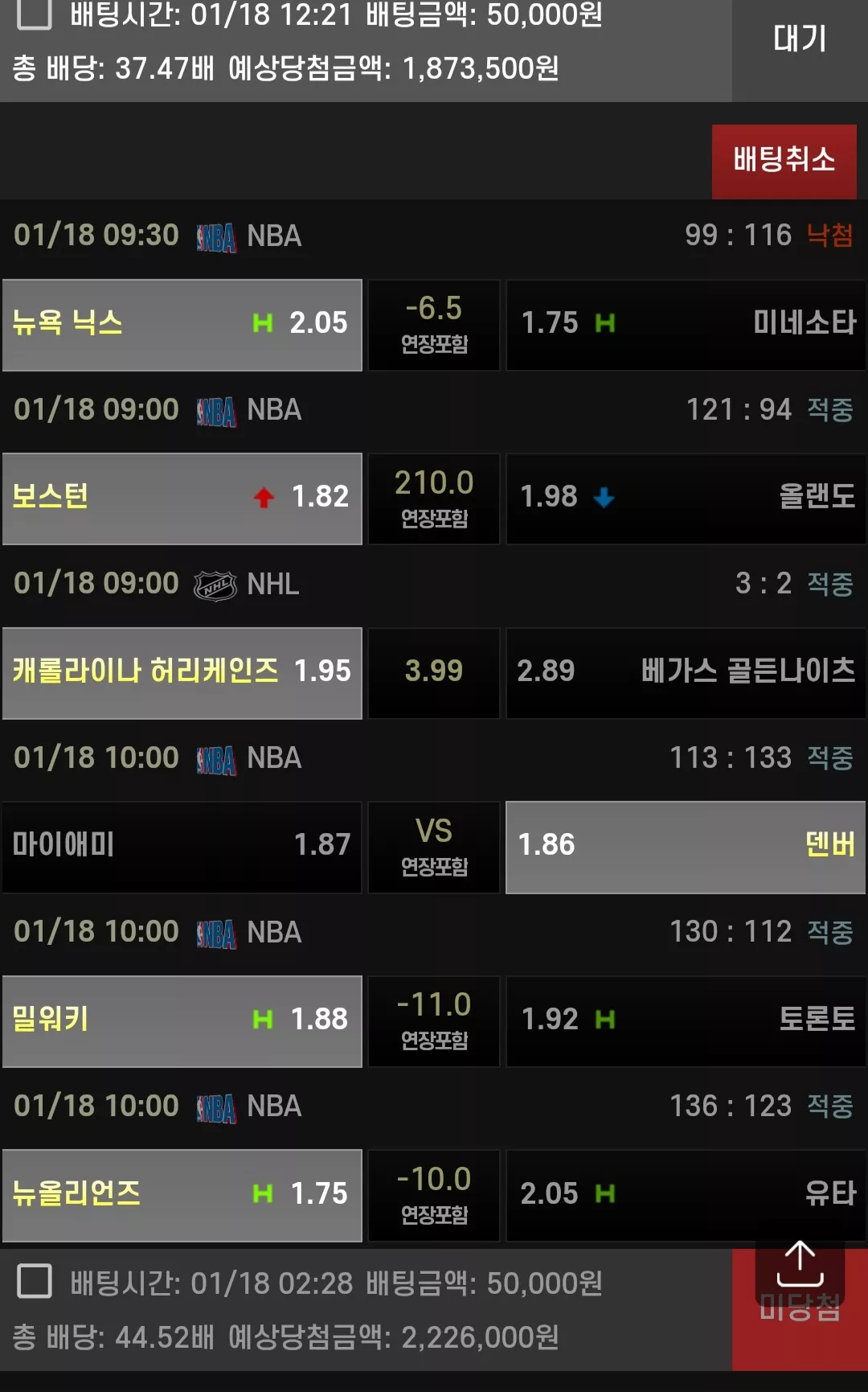Screen dimensions: 868x1392
Task: Check the box for the 01/18 02:28 bet
Action: tap(35, 1281)
